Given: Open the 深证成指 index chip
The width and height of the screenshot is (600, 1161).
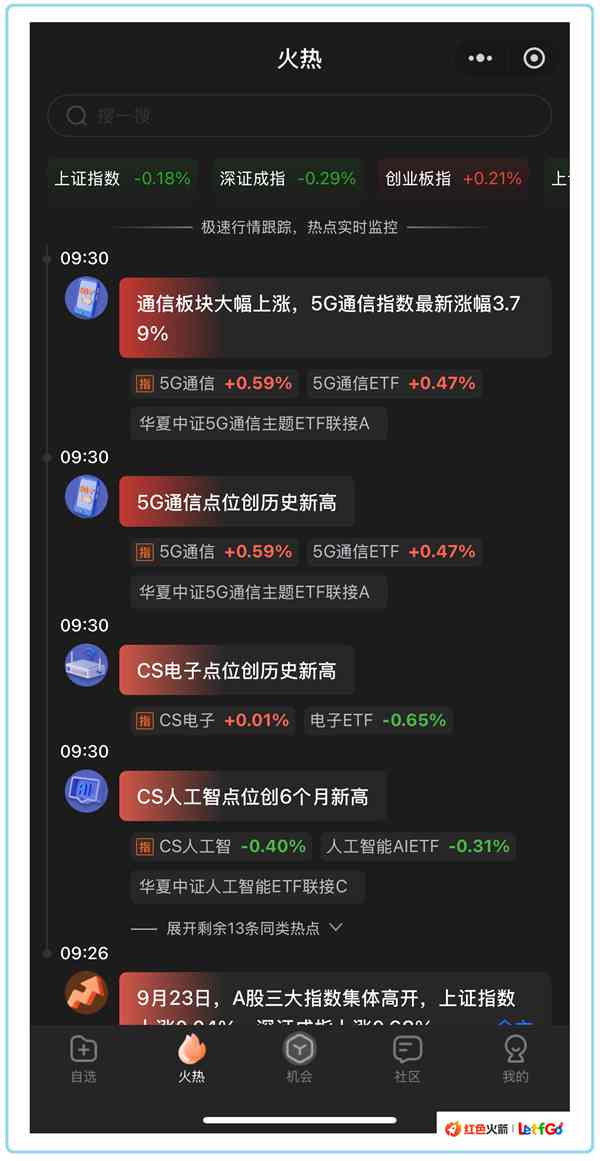Looking at the screenshot, I should [x=288, y=178].
